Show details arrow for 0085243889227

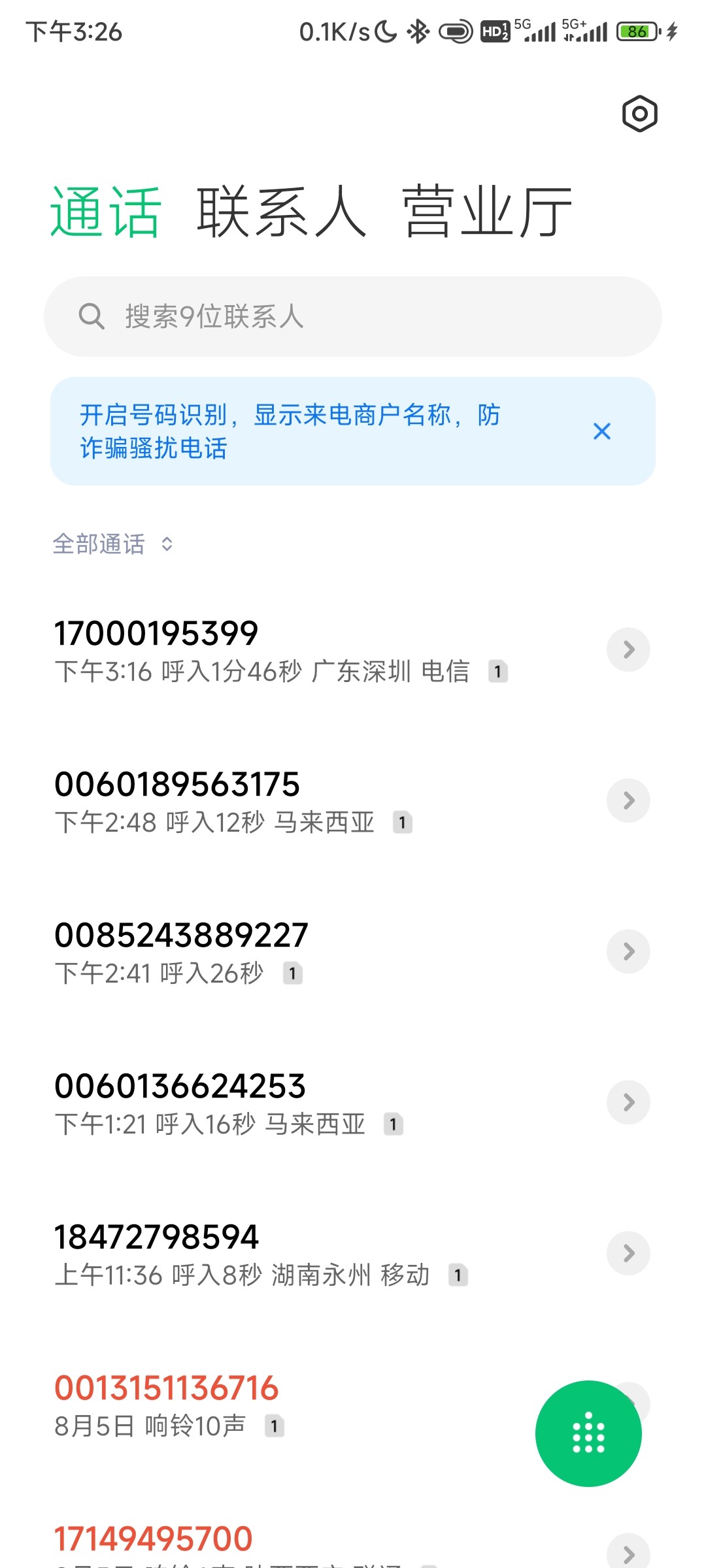pos(628,952)
